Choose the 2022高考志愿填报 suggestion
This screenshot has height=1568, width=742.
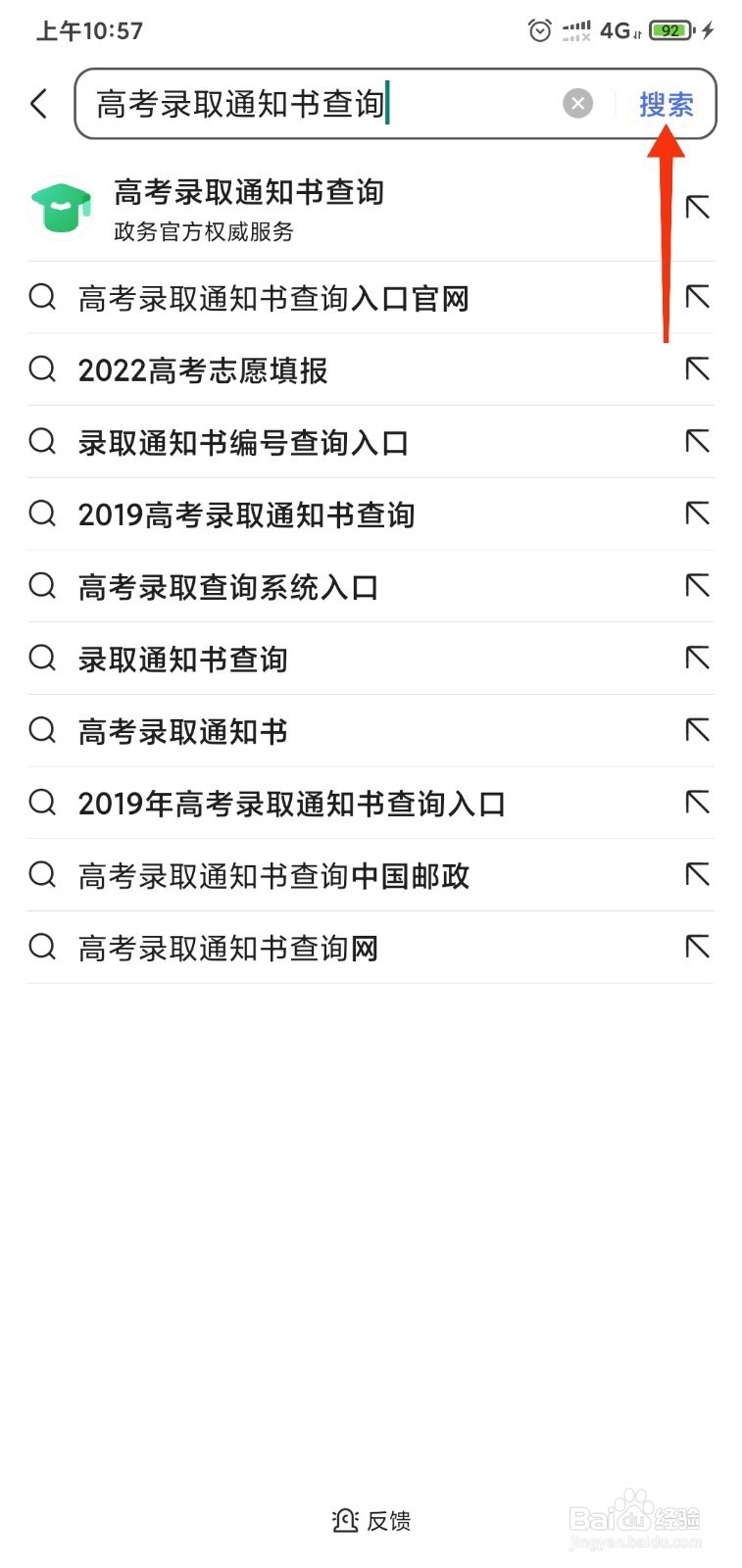pyautogui.click(x=203, y=370)
